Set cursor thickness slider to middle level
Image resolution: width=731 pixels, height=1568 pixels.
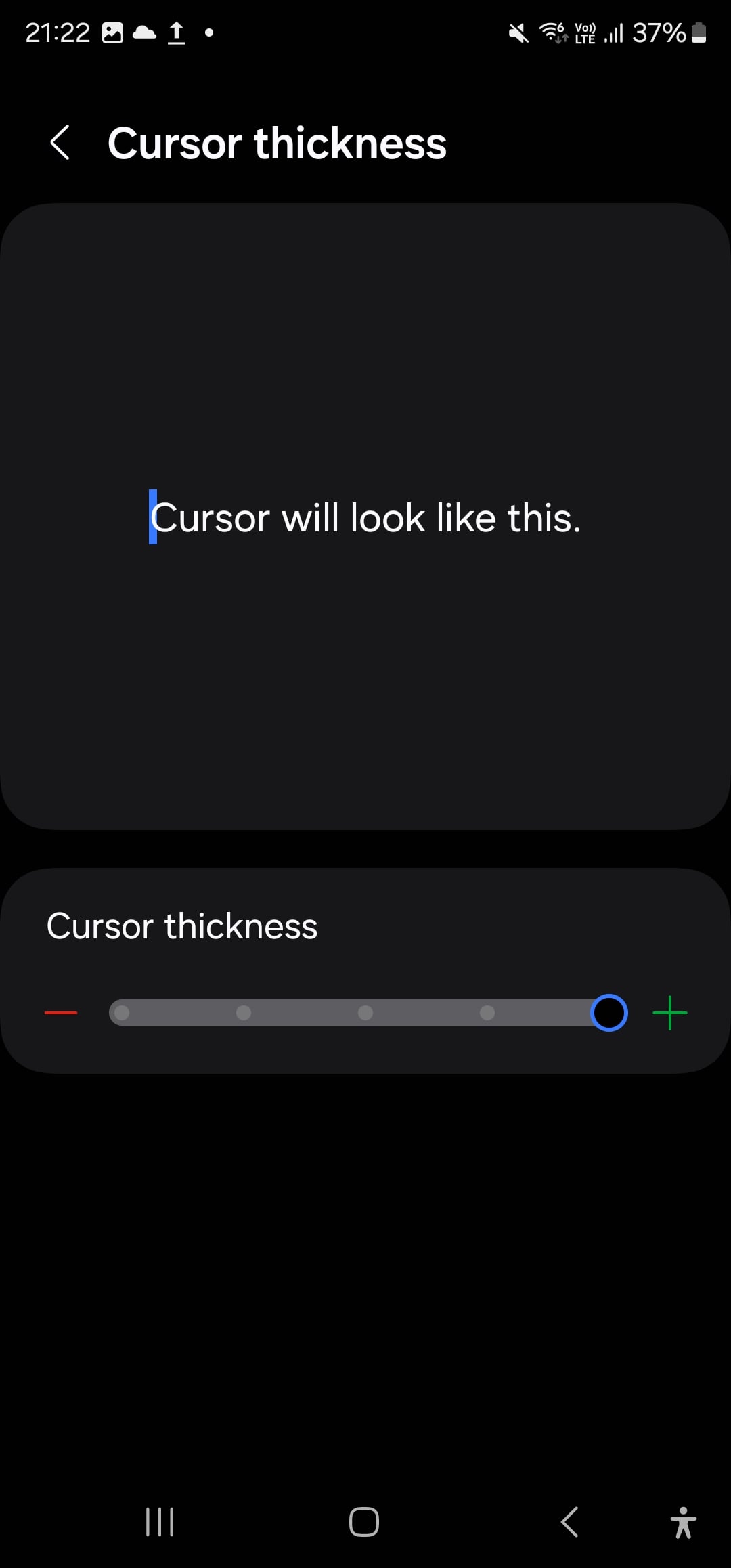pos(365,1013)
